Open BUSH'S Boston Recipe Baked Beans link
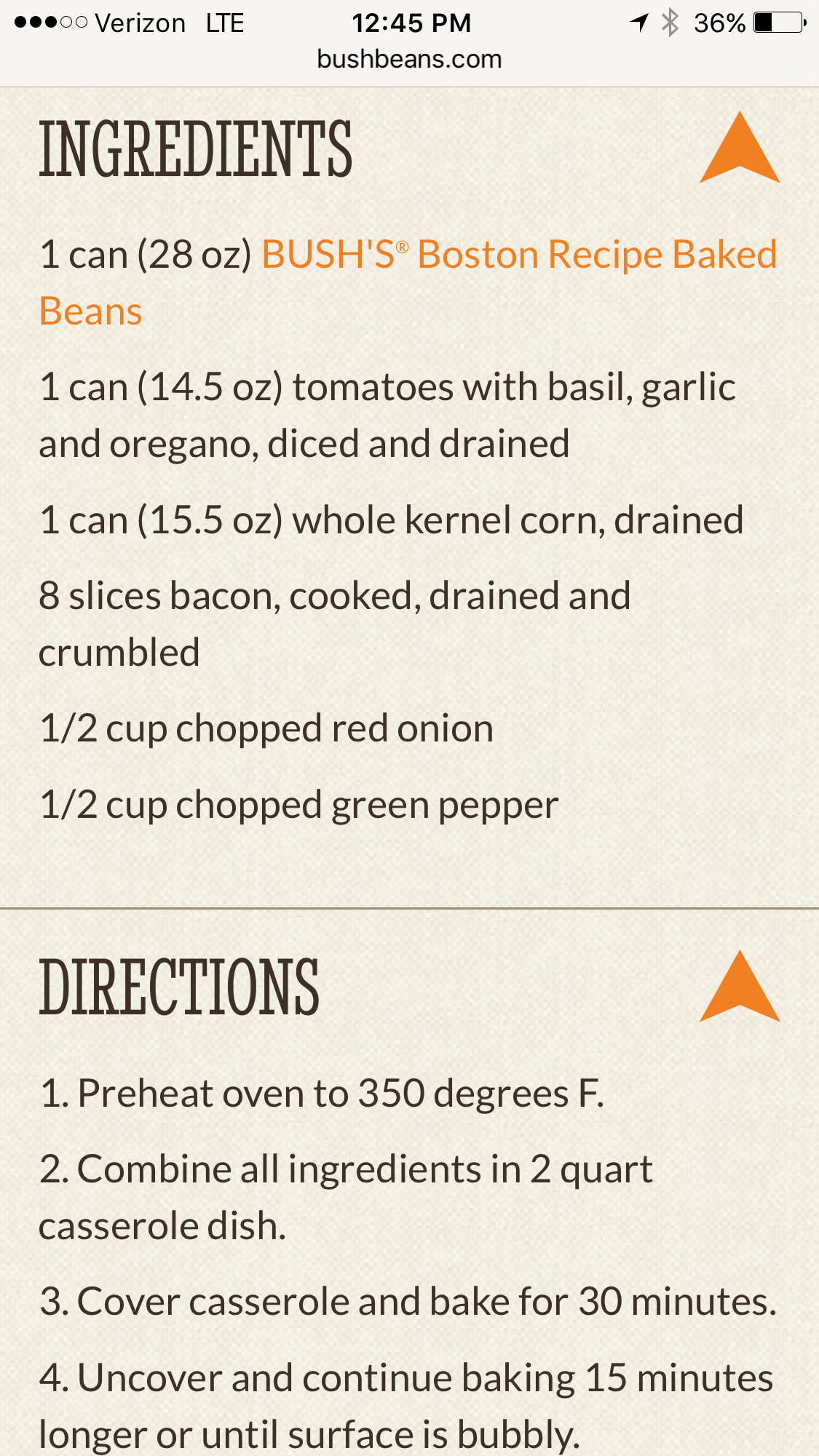The width and height of the screenshot is (819, 1456). (408, 282)
